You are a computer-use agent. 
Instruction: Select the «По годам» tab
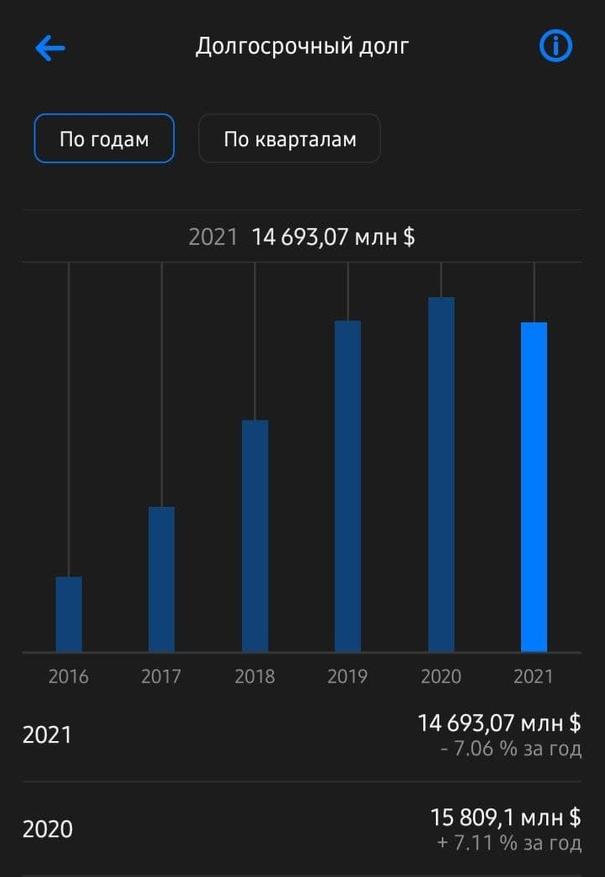(104, 139)
